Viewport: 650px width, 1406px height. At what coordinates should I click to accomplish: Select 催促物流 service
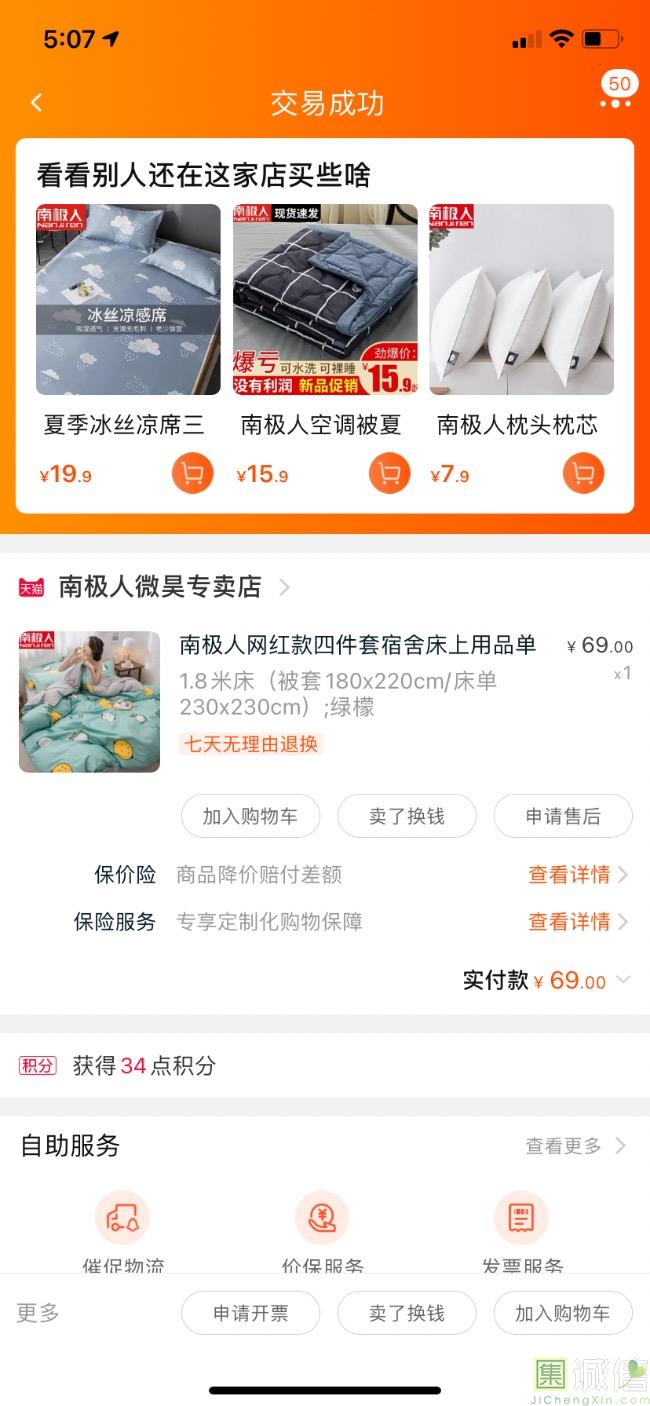tap(123, 1220)
